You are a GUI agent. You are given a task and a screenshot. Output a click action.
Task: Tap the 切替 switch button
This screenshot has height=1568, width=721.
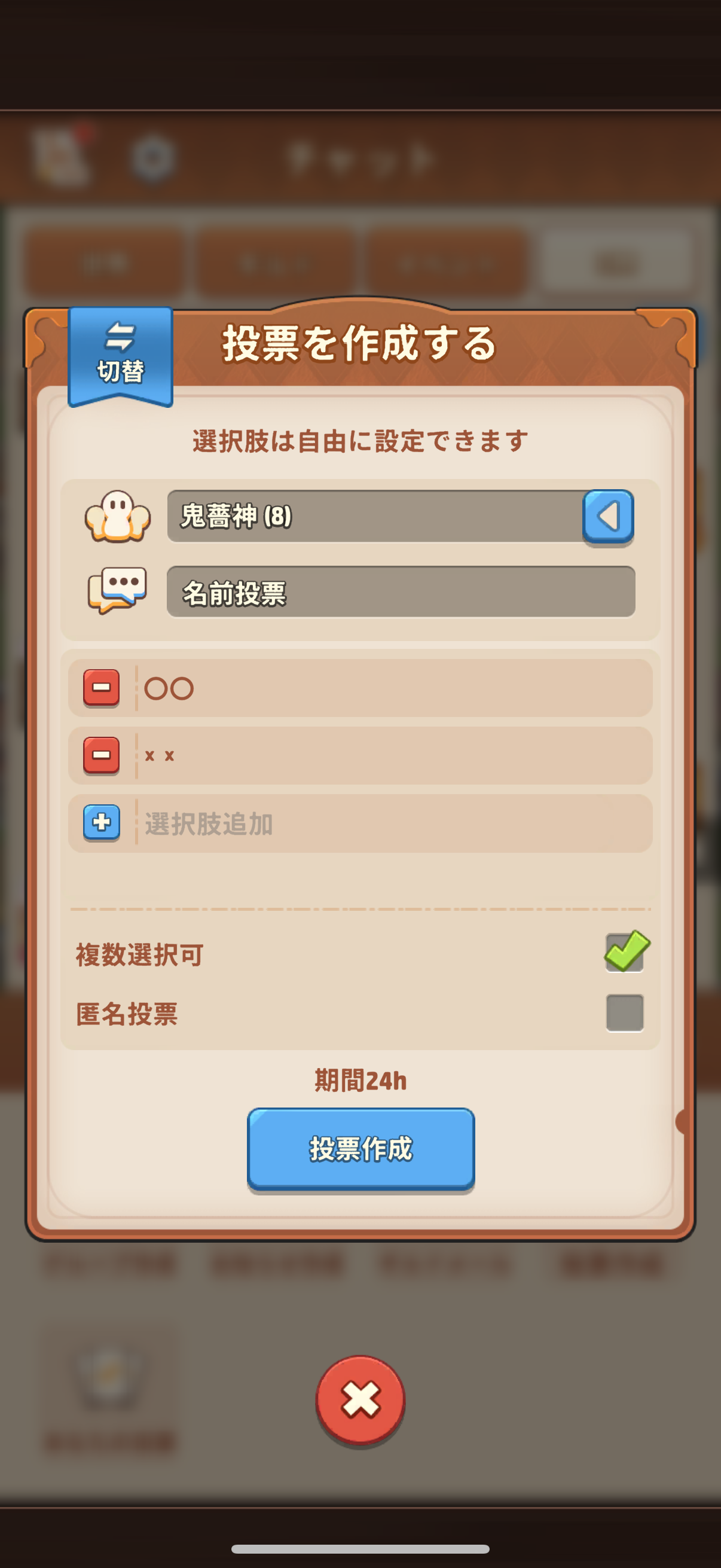tap(121, 355)
